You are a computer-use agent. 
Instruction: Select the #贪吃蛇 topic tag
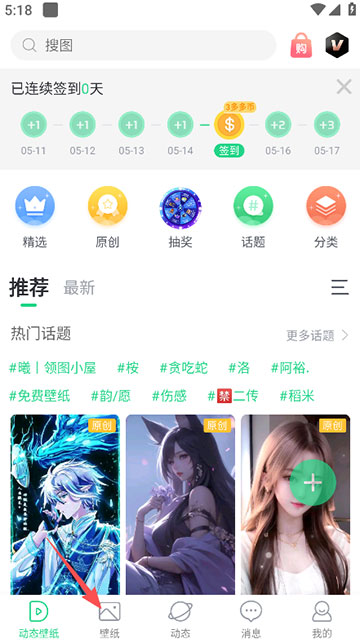pyautogui.click(x=184, y=368)
